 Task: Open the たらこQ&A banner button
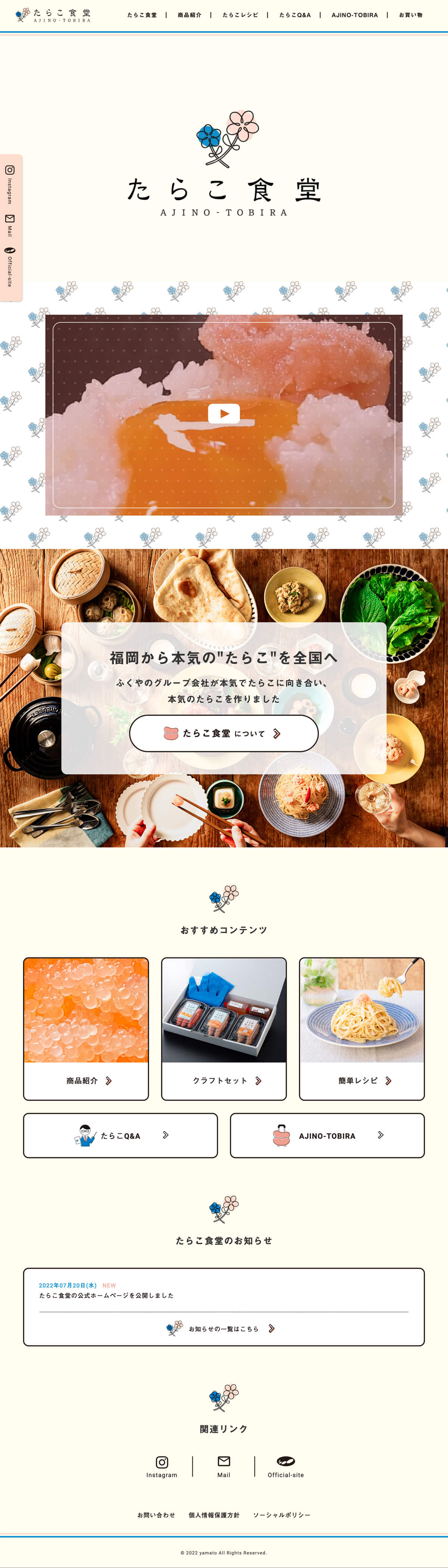pos(120,1135)
